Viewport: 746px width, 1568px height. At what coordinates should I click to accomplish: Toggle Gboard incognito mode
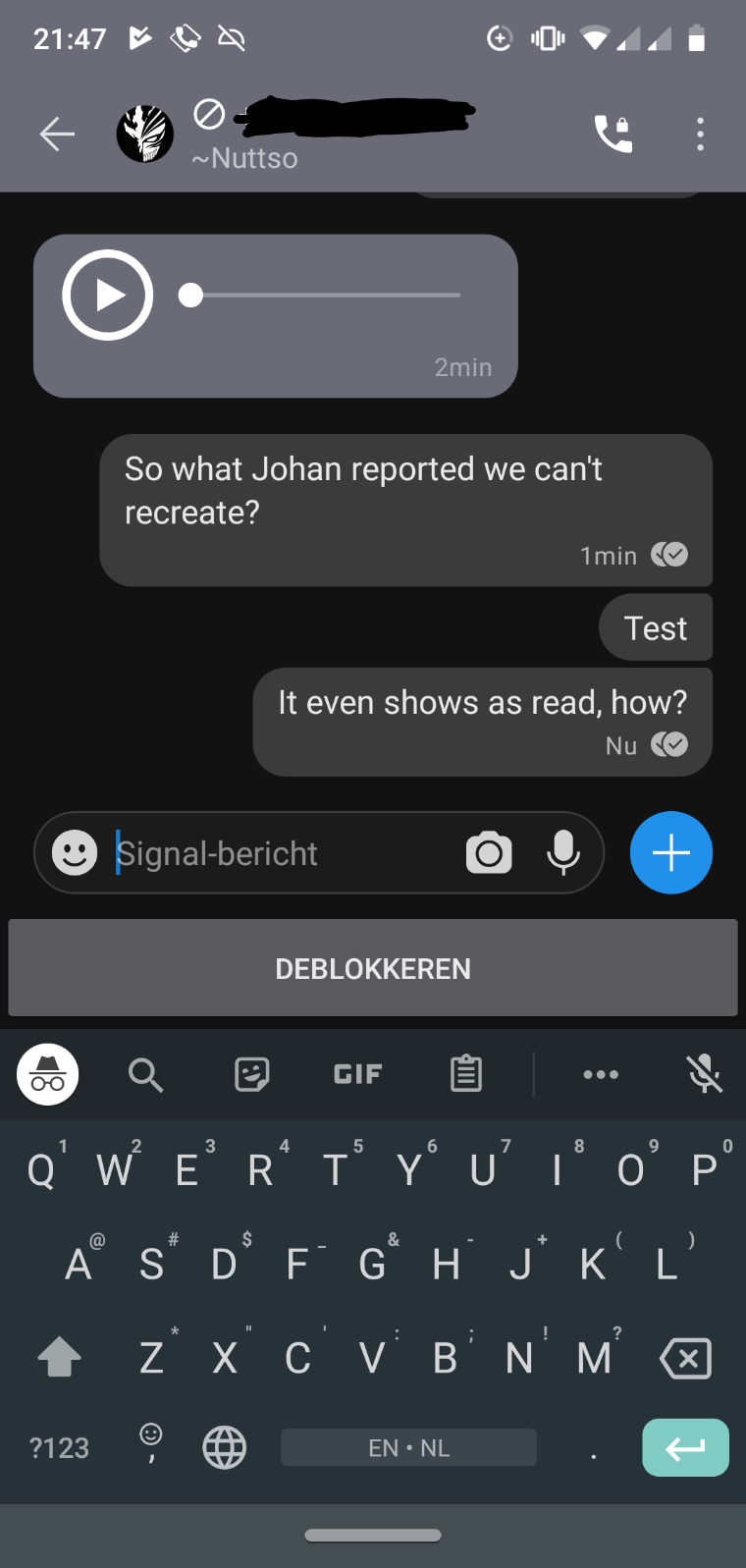tap(47, 1073)
